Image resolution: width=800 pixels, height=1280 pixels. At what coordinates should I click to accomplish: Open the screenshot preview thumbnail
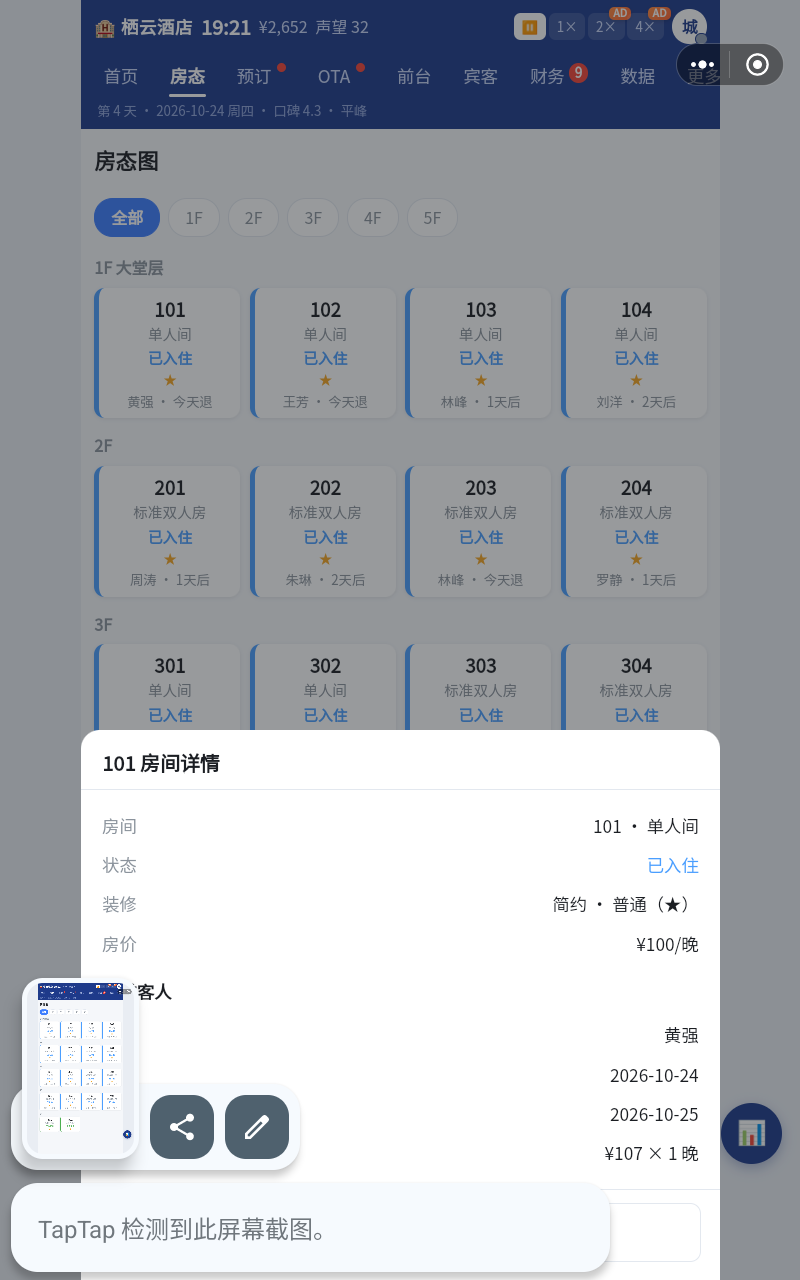point(80,1068)
